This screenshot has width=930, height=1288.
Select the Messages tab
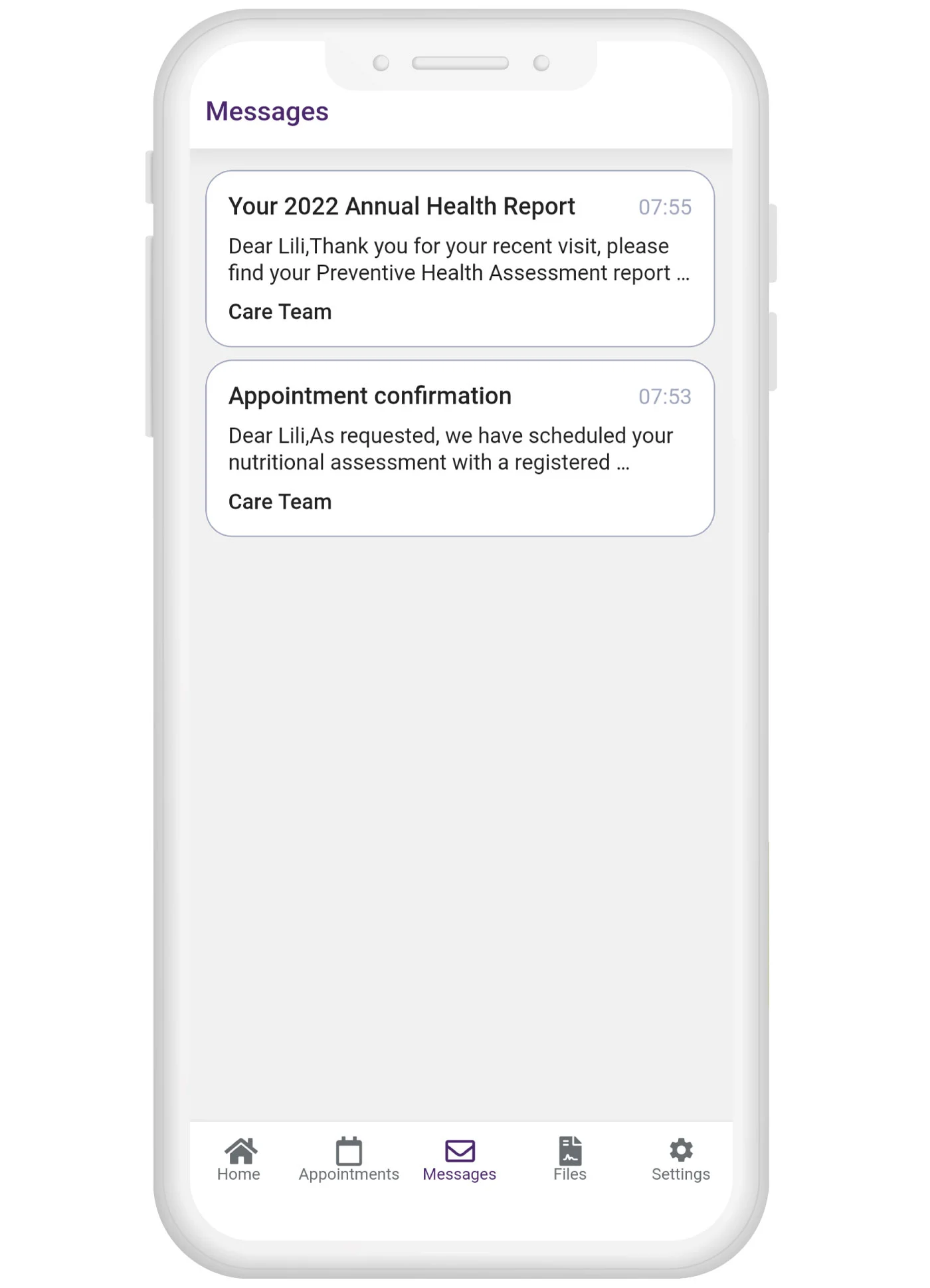click(x=460, y=1160)
